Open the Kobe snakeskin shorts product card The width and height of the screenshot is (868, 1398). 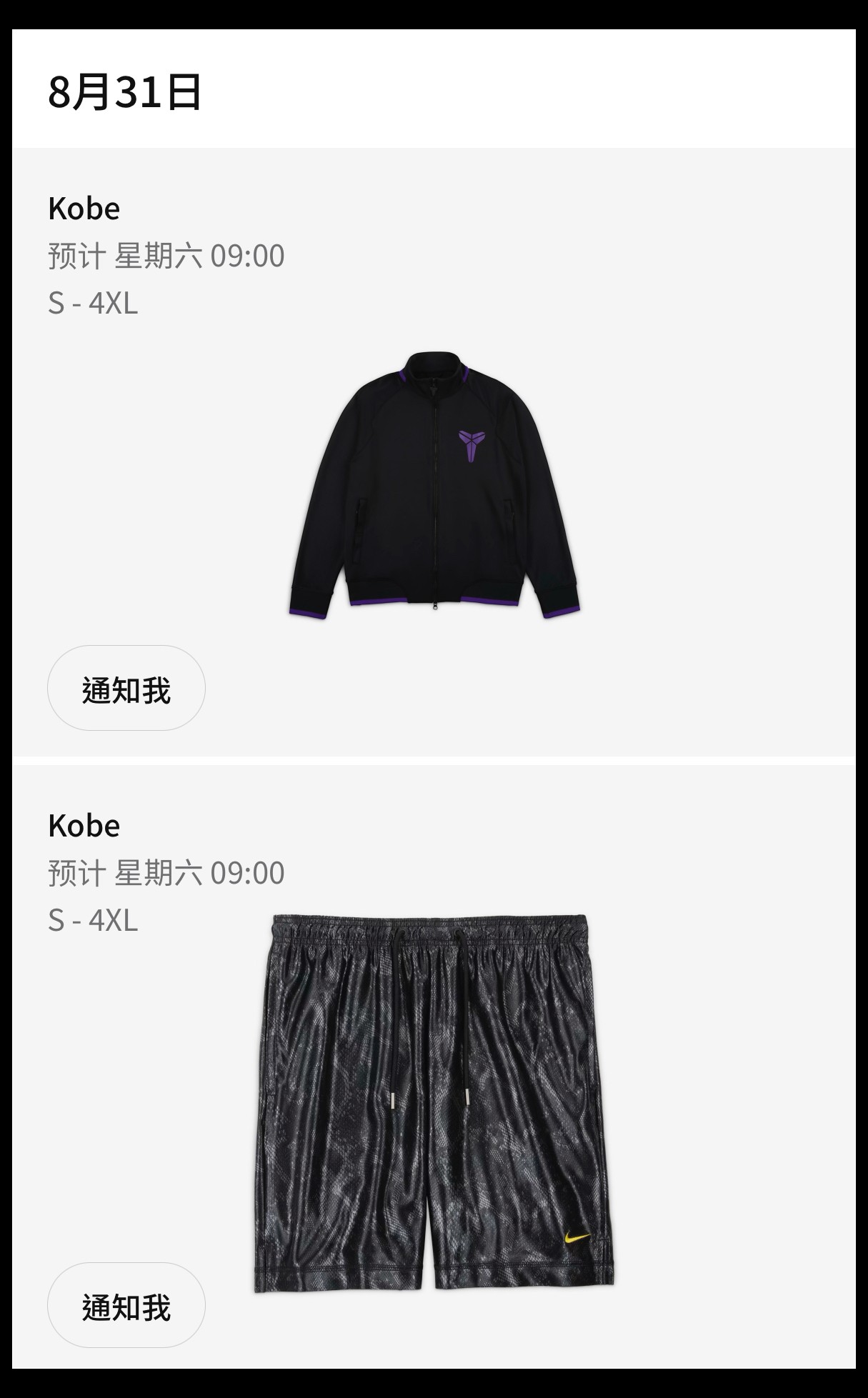434,1102
